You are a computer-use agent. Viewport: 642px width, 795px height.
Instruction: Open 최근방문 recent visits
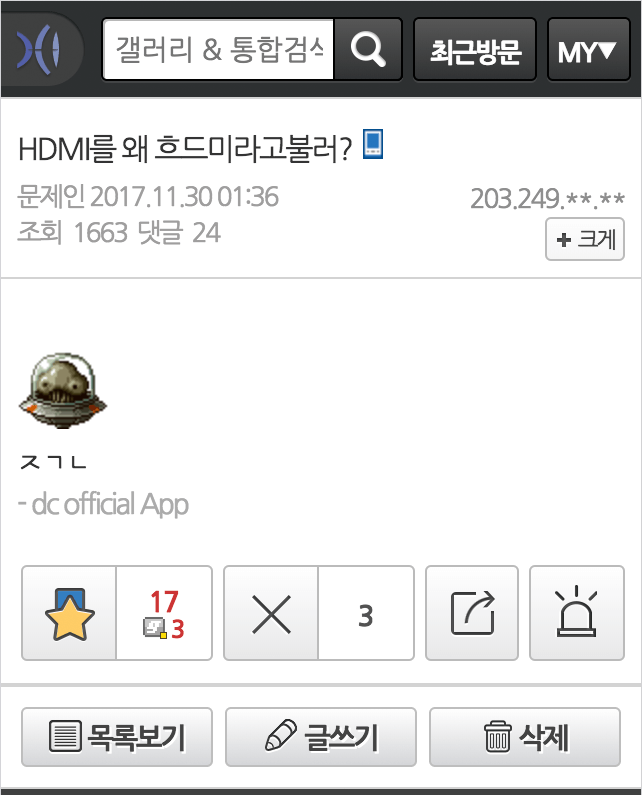coord(475,50)
